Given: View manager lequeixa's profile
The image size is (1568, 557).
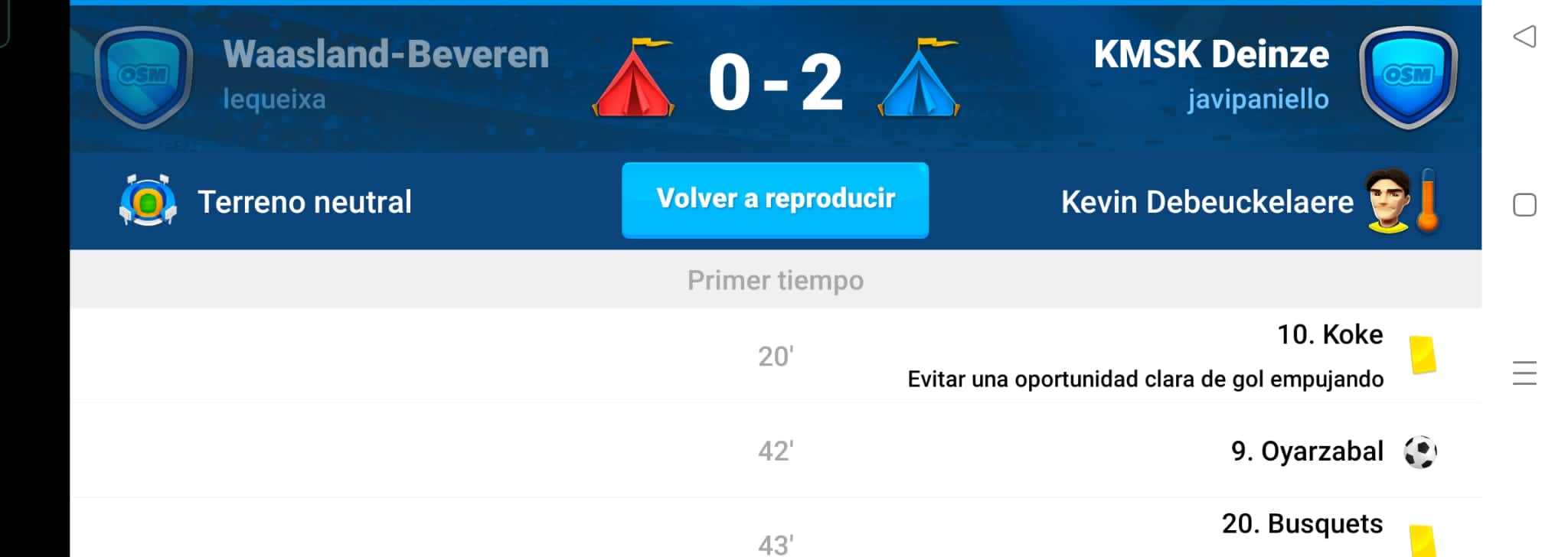Looking at the screenshot, I should coord(274,99).
